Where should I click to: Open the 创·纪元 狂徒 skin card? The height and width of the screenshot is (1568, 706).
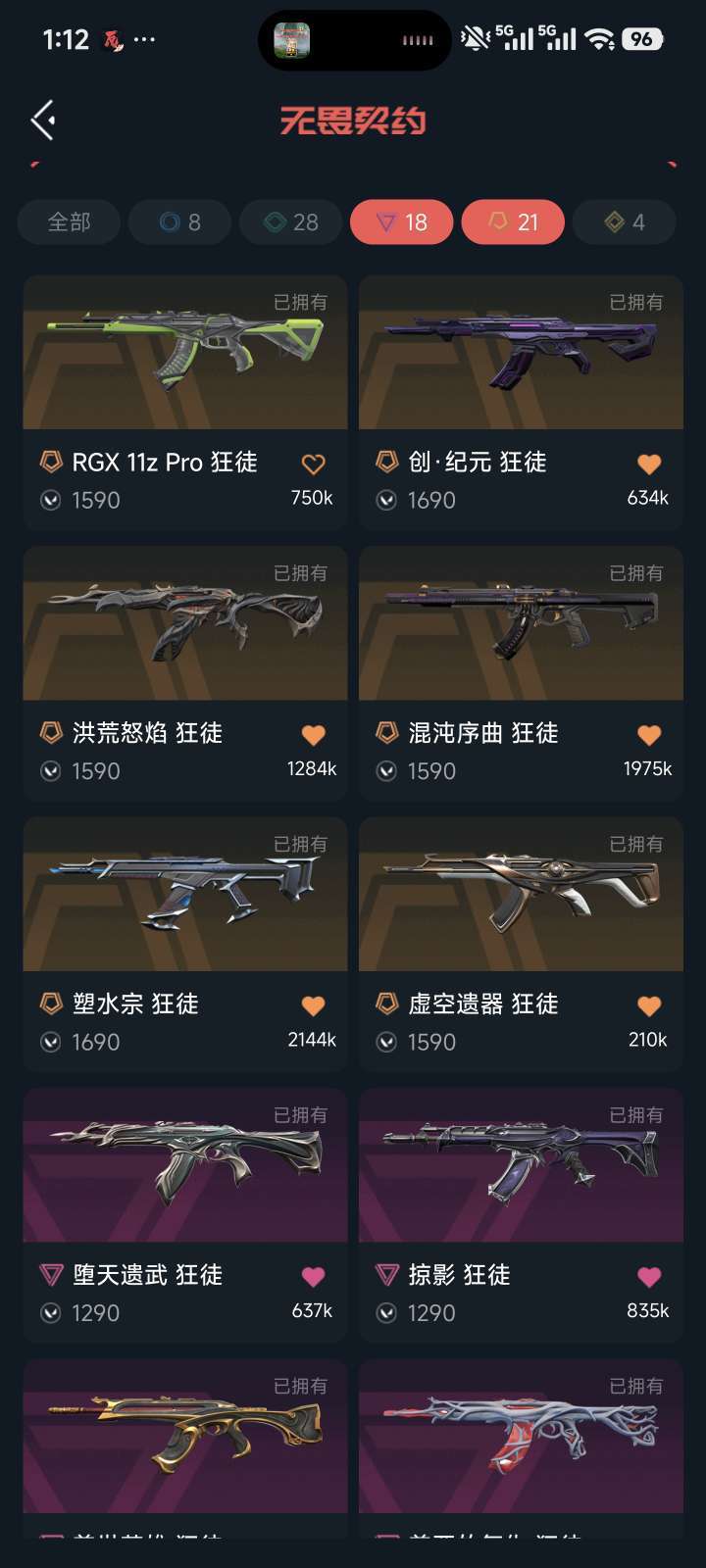pos(521,353)
